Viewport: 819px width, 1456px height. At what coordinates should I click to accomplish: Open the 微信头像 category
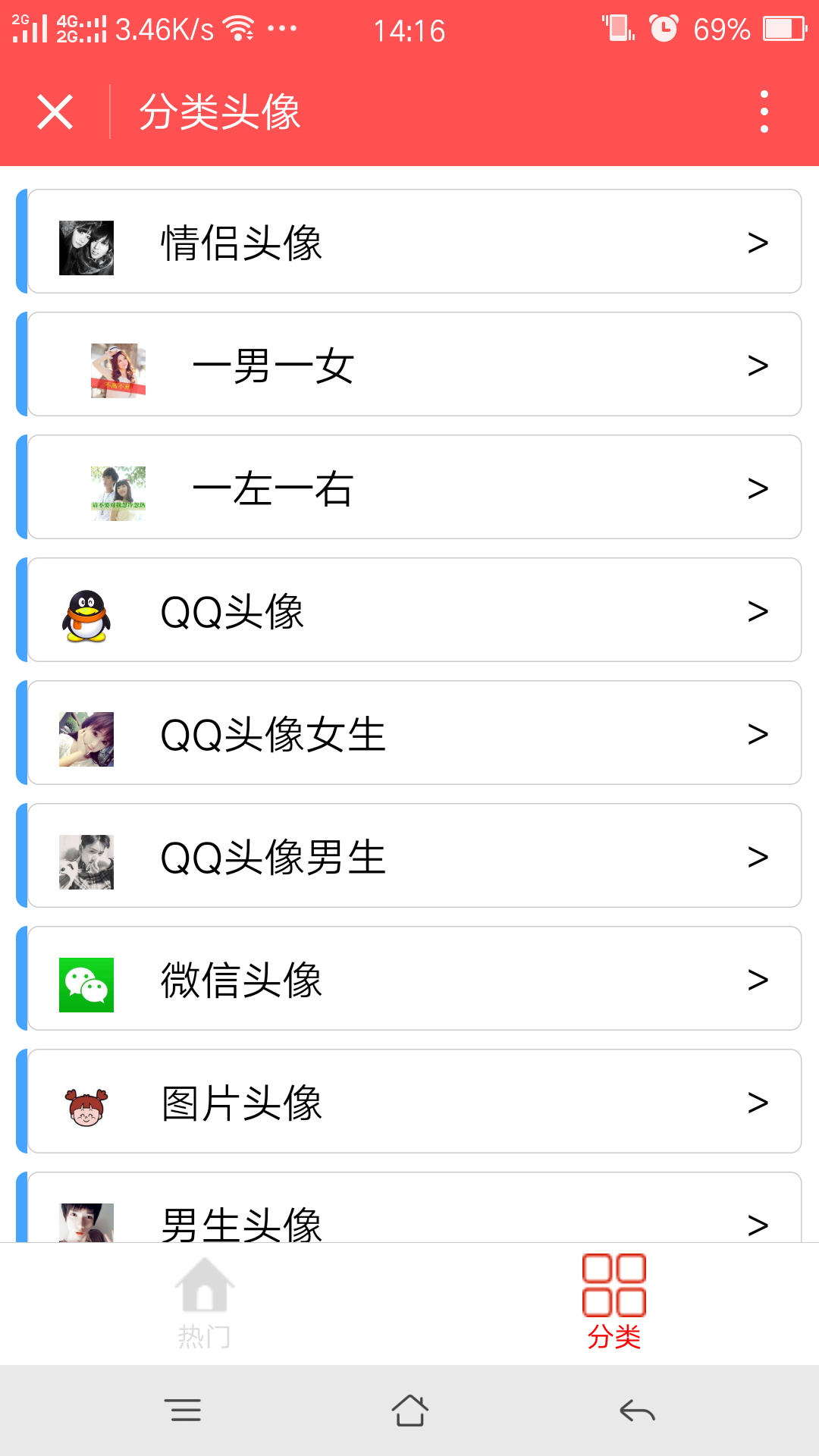[409, 978]
